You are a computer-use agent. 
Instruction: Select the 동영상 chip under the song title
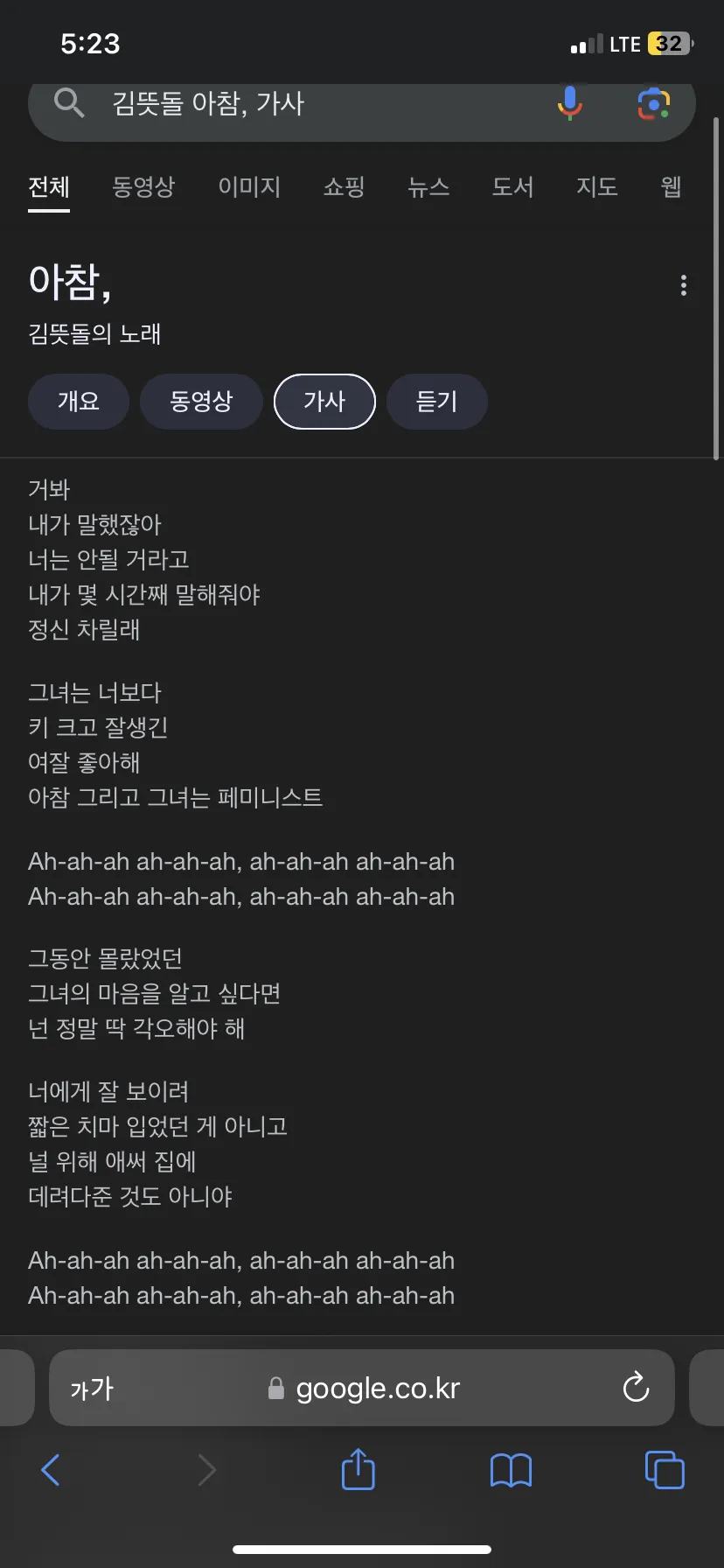tap(201, 402)
